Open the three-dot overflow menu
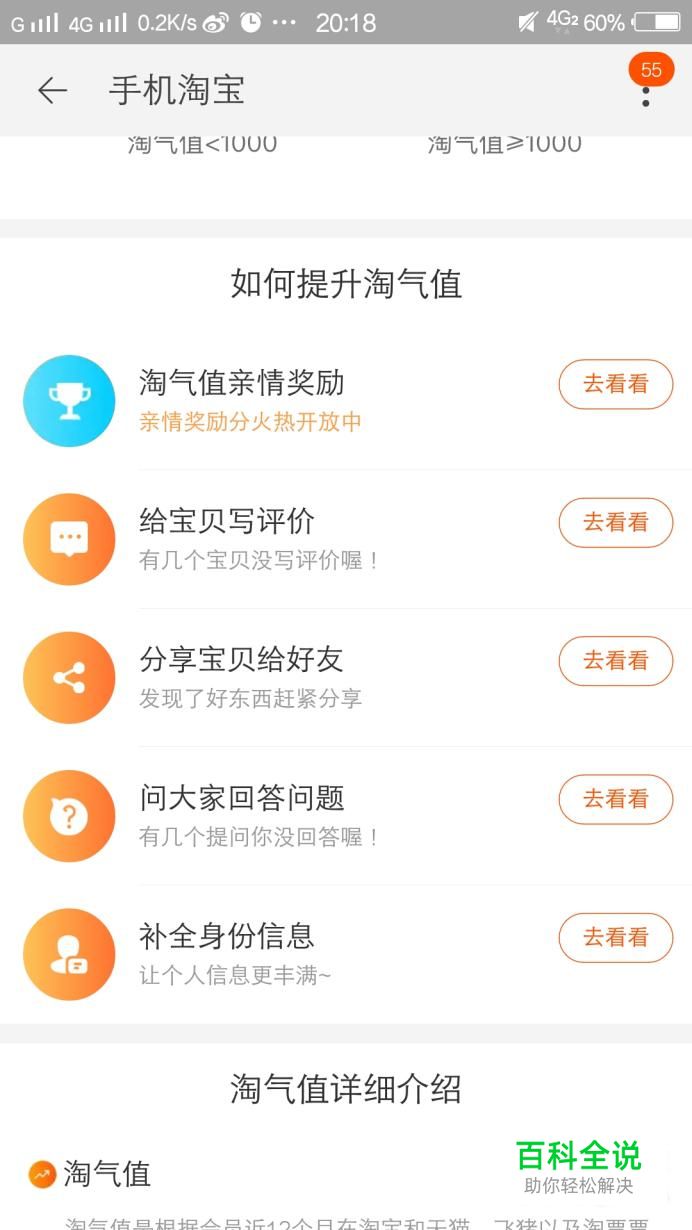692x1230 pixels. click(646, 96)
